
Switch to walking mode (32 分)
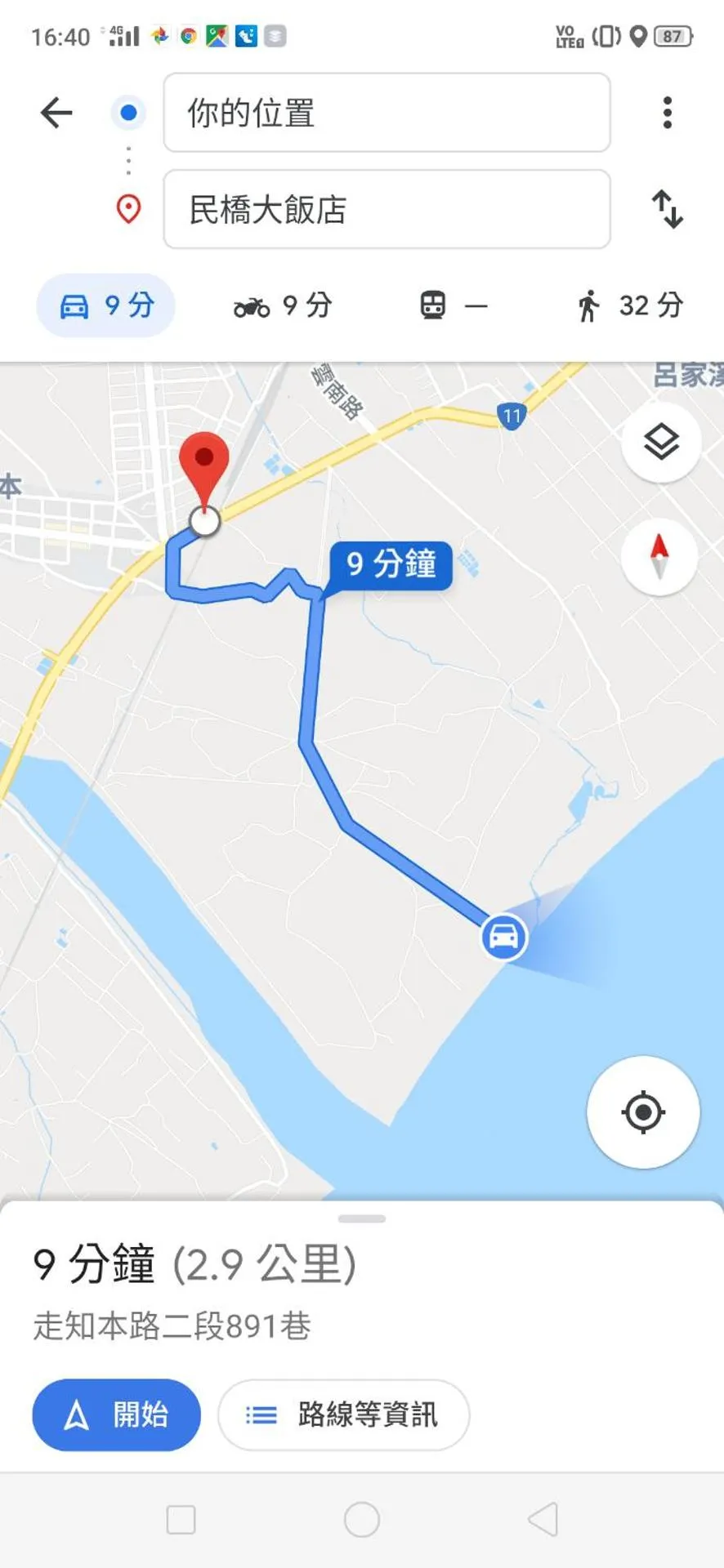coord(629,305)
